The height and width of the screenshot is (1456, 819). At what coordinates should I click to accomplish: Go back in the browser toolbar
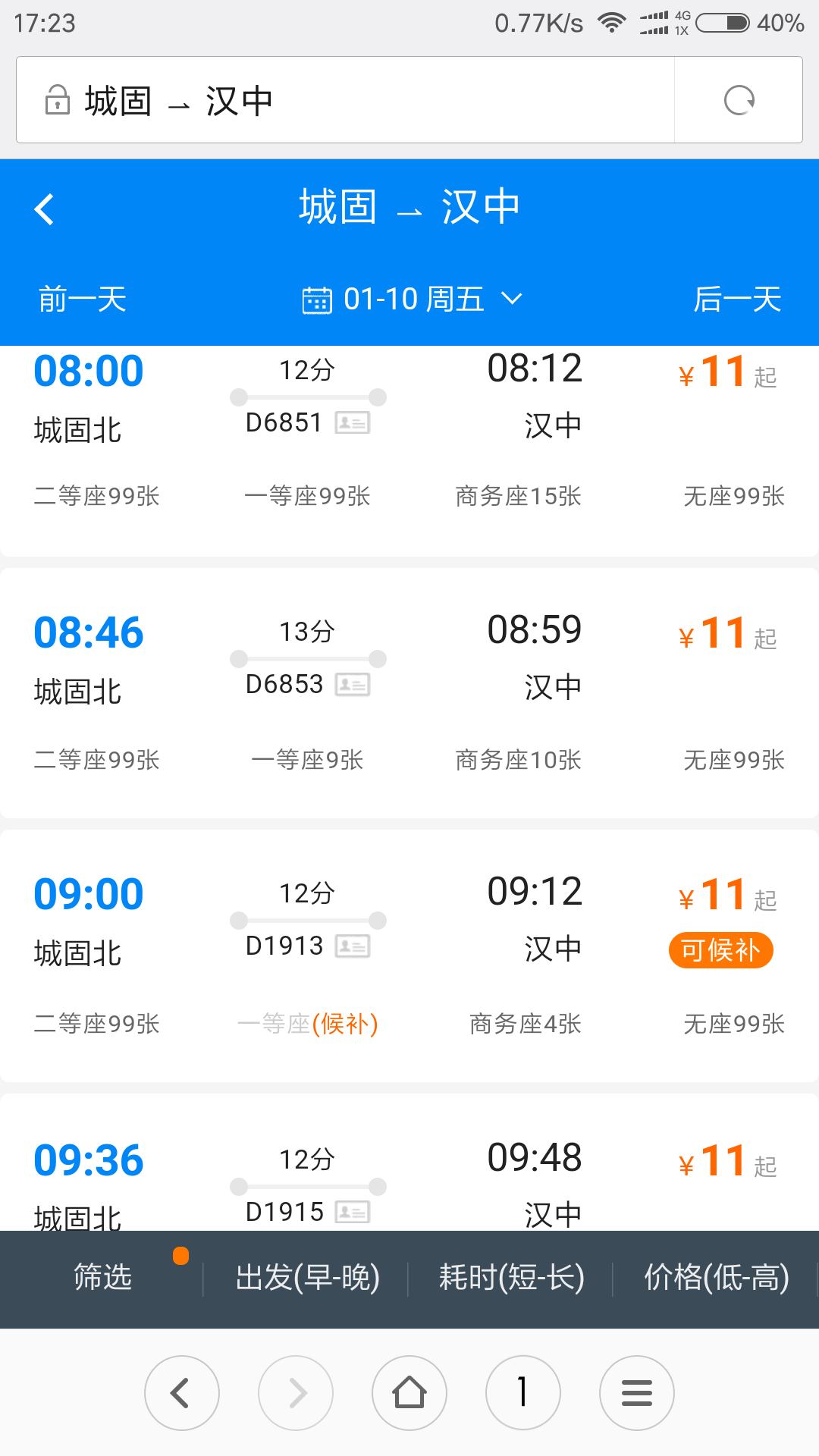(x=182, y=1393)
